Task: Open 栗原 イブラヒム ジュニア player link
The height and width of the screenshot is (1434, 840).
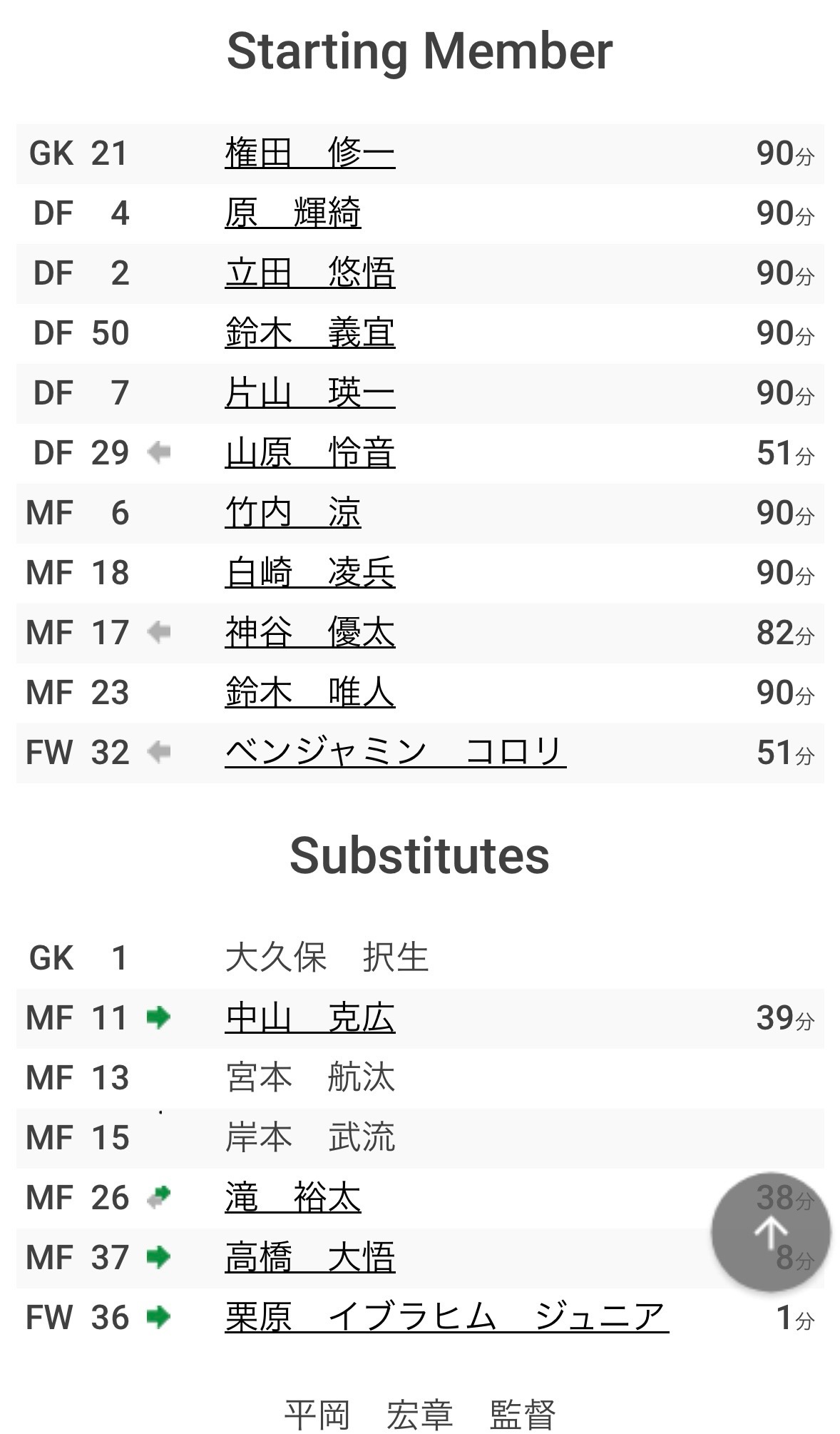Action: point(447,1318)
